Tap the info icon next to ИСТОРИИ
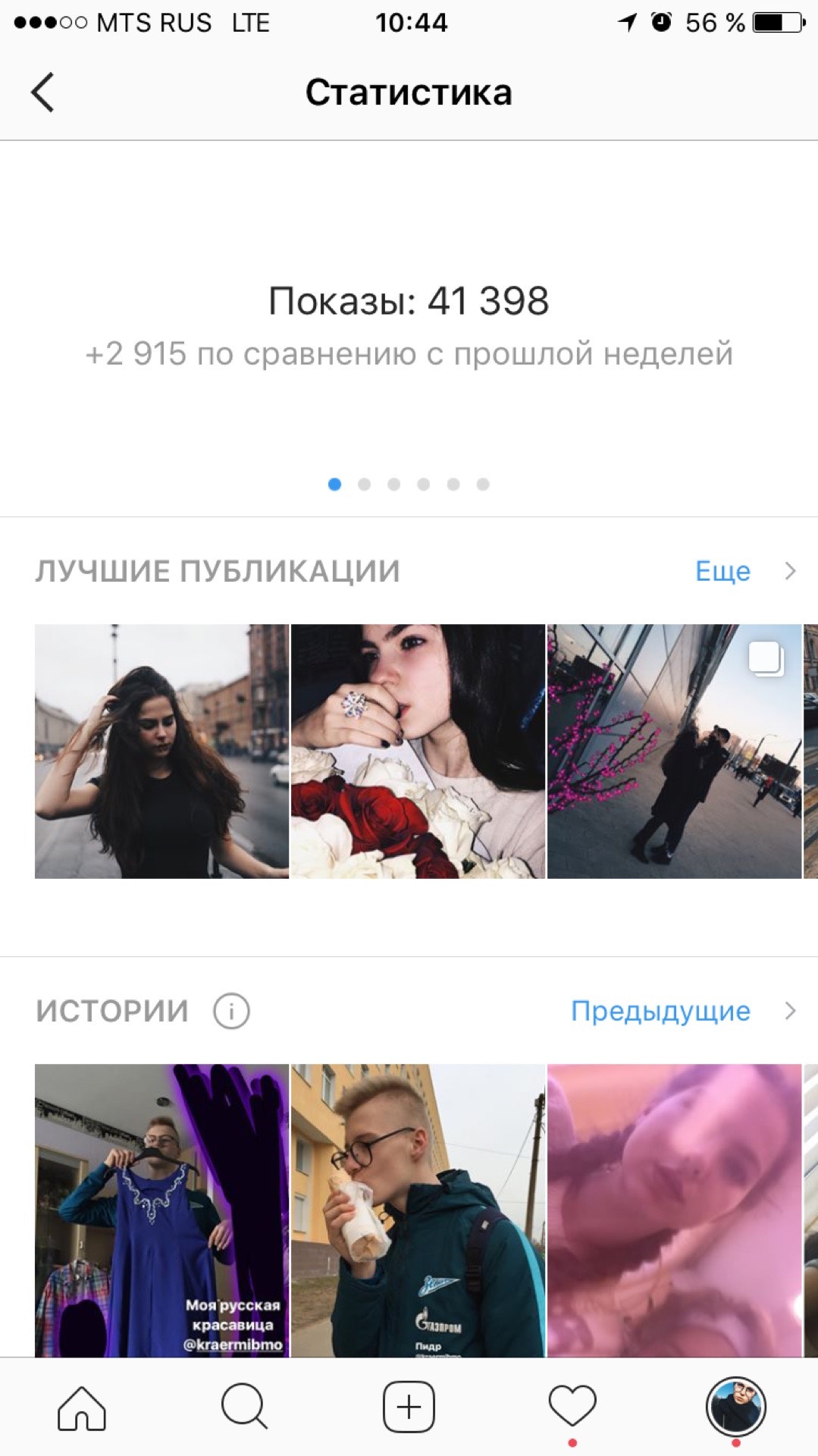The image size is (818, 1456). tap(231, 1011)
